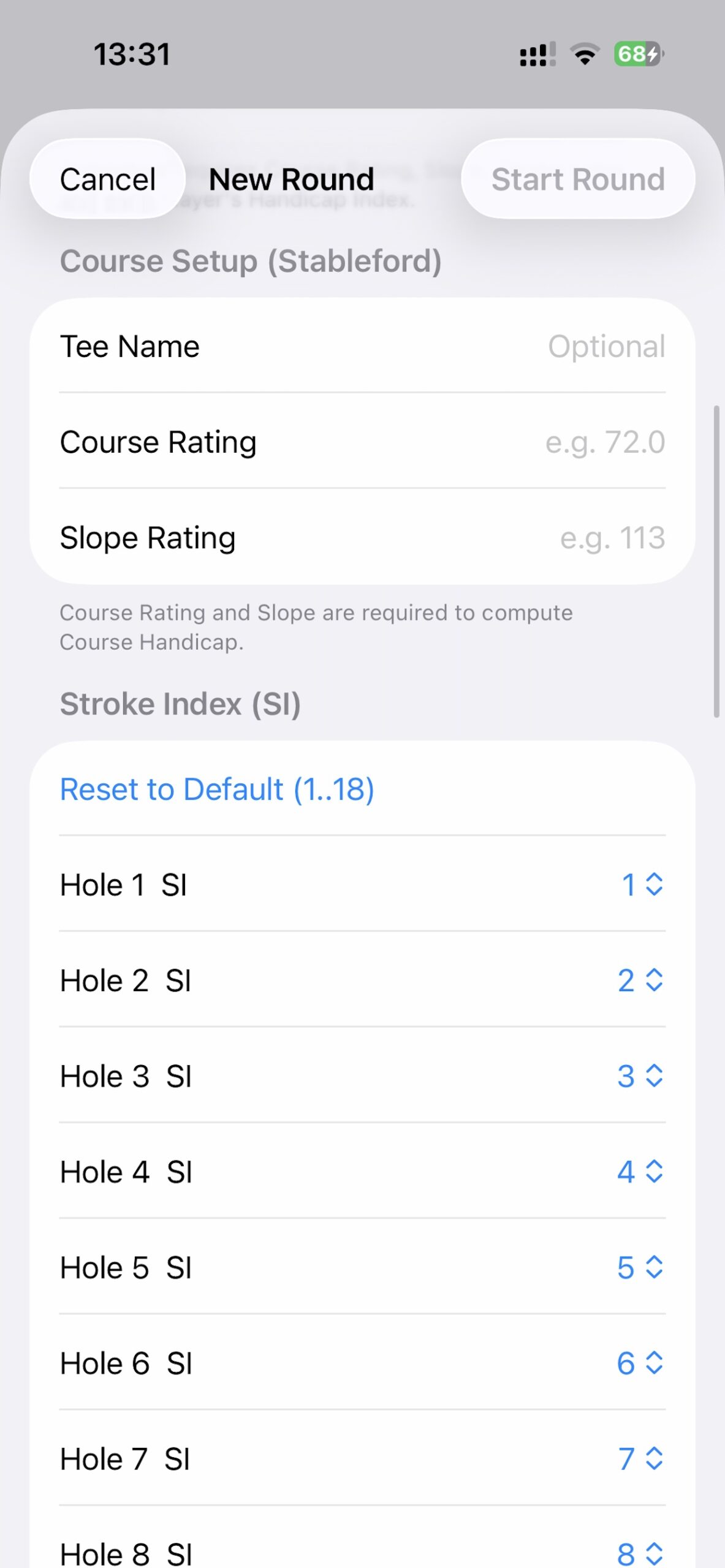This screenshot has width=725, height=1568.
Task: Tap the Start Round button
Action: pyautogui.click(x=577, y=179)
